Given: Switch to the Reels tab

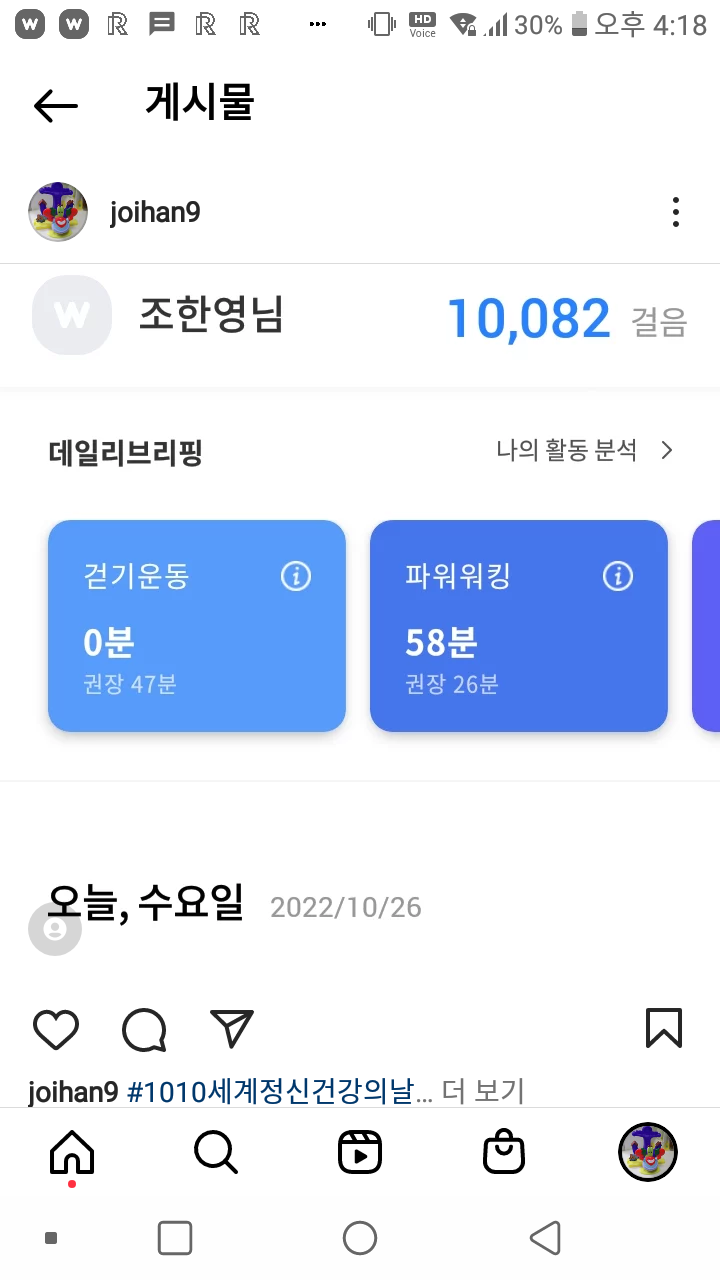Looking at the screenshot, I should coord(360,1153).
